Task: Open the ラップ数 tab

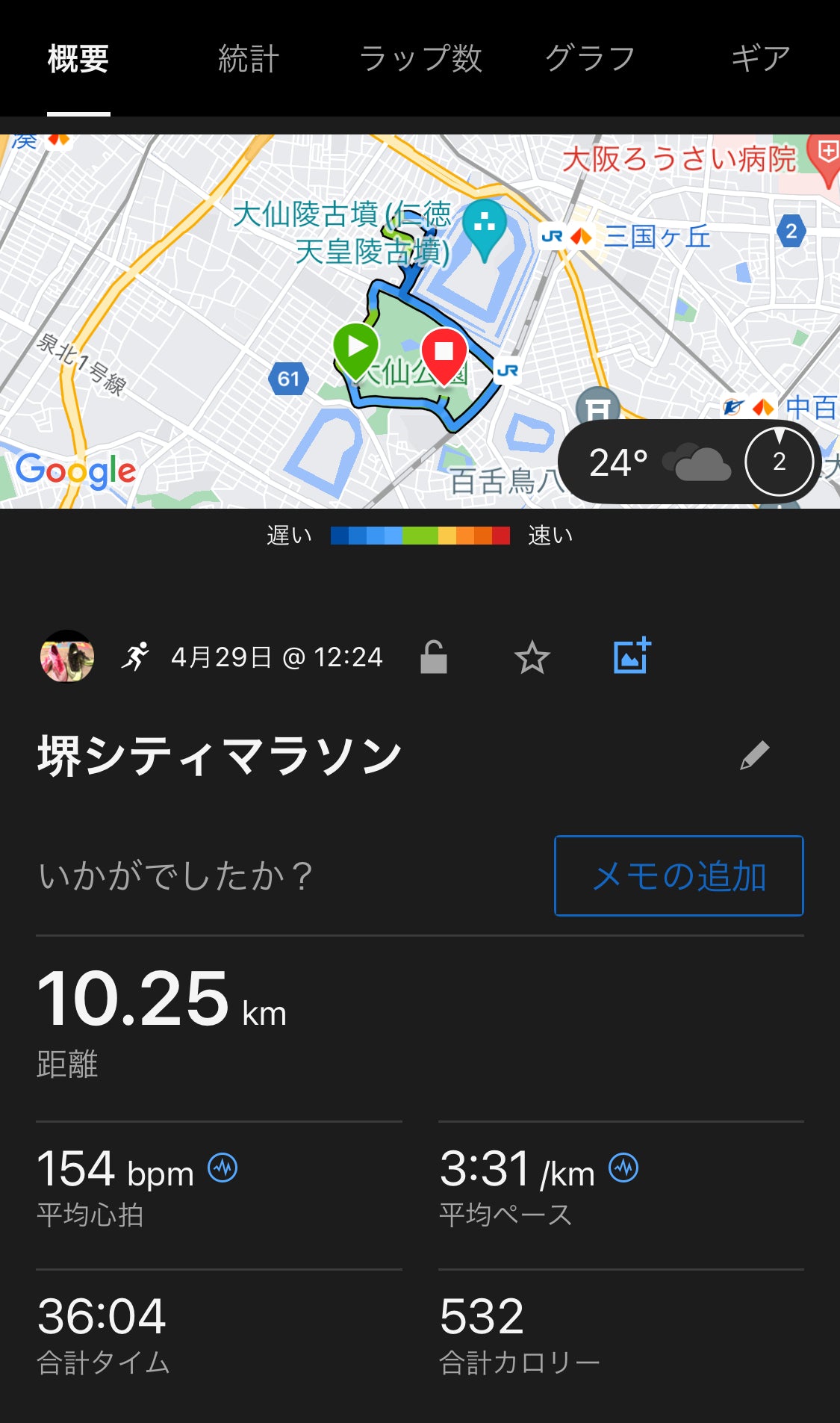Action: coord(420,58)
